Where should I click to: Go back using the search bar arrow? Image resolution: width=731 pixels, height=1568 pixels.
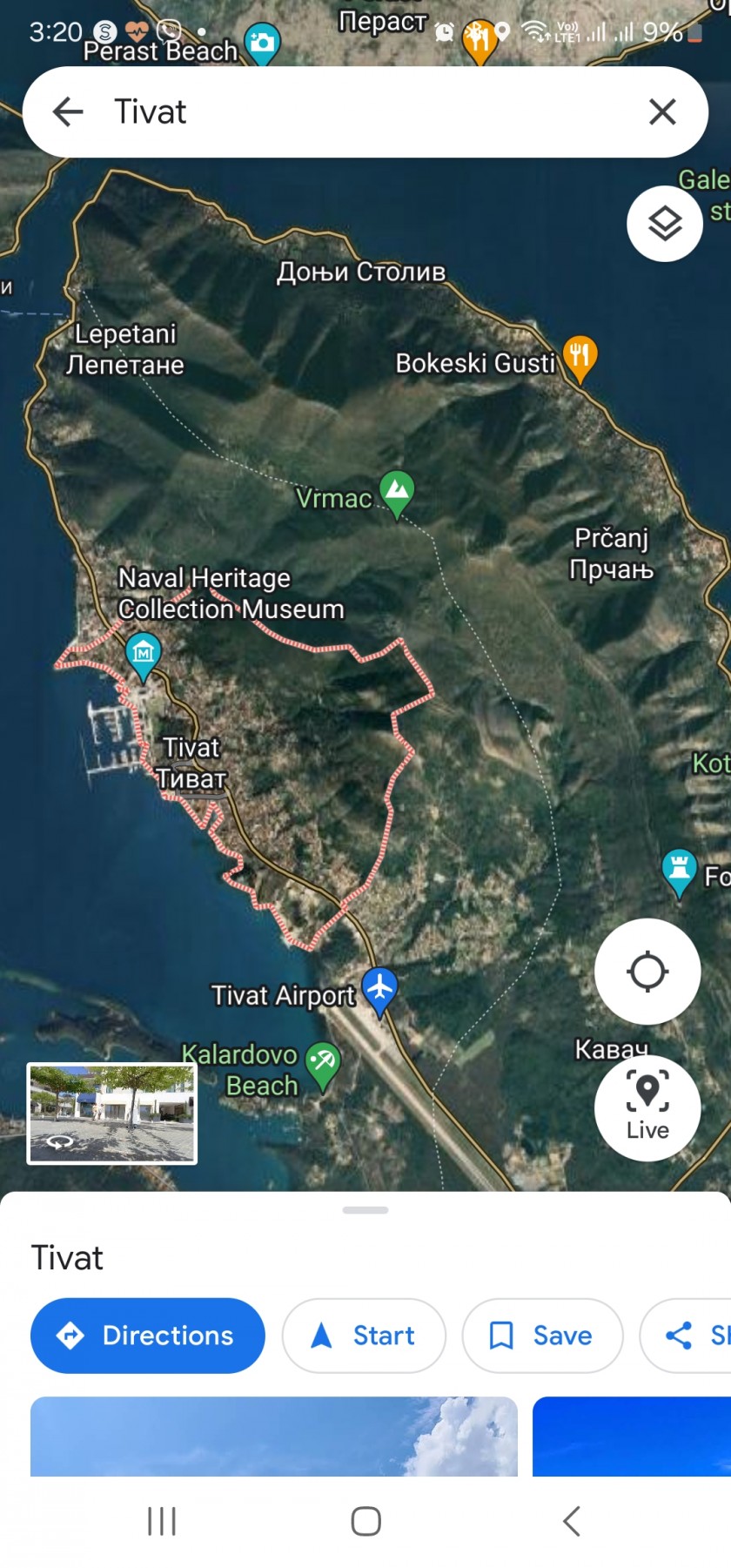[x=68, y=111]
